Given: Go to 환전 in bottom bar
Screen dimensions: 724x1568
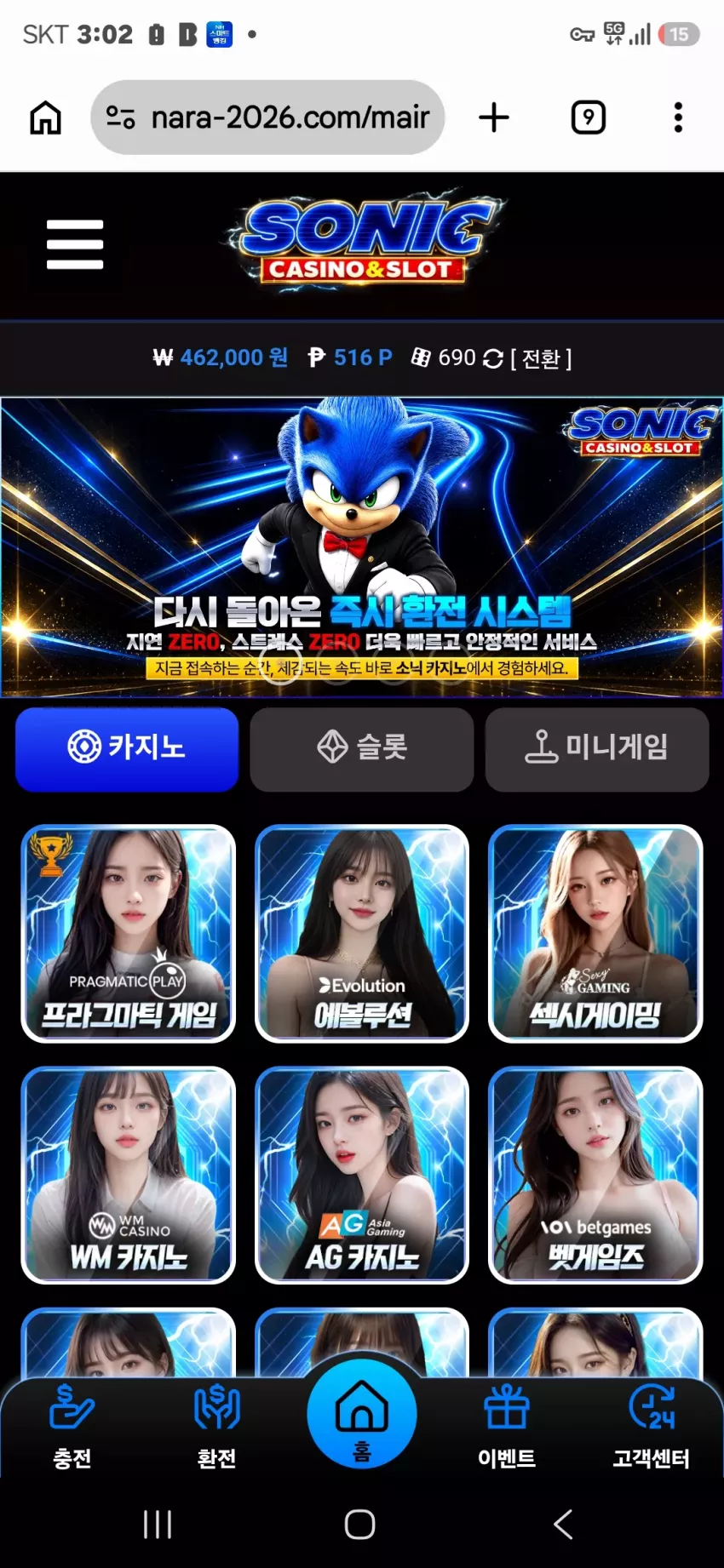Looking at the screenshot, I should click(x=217, y=1428).
